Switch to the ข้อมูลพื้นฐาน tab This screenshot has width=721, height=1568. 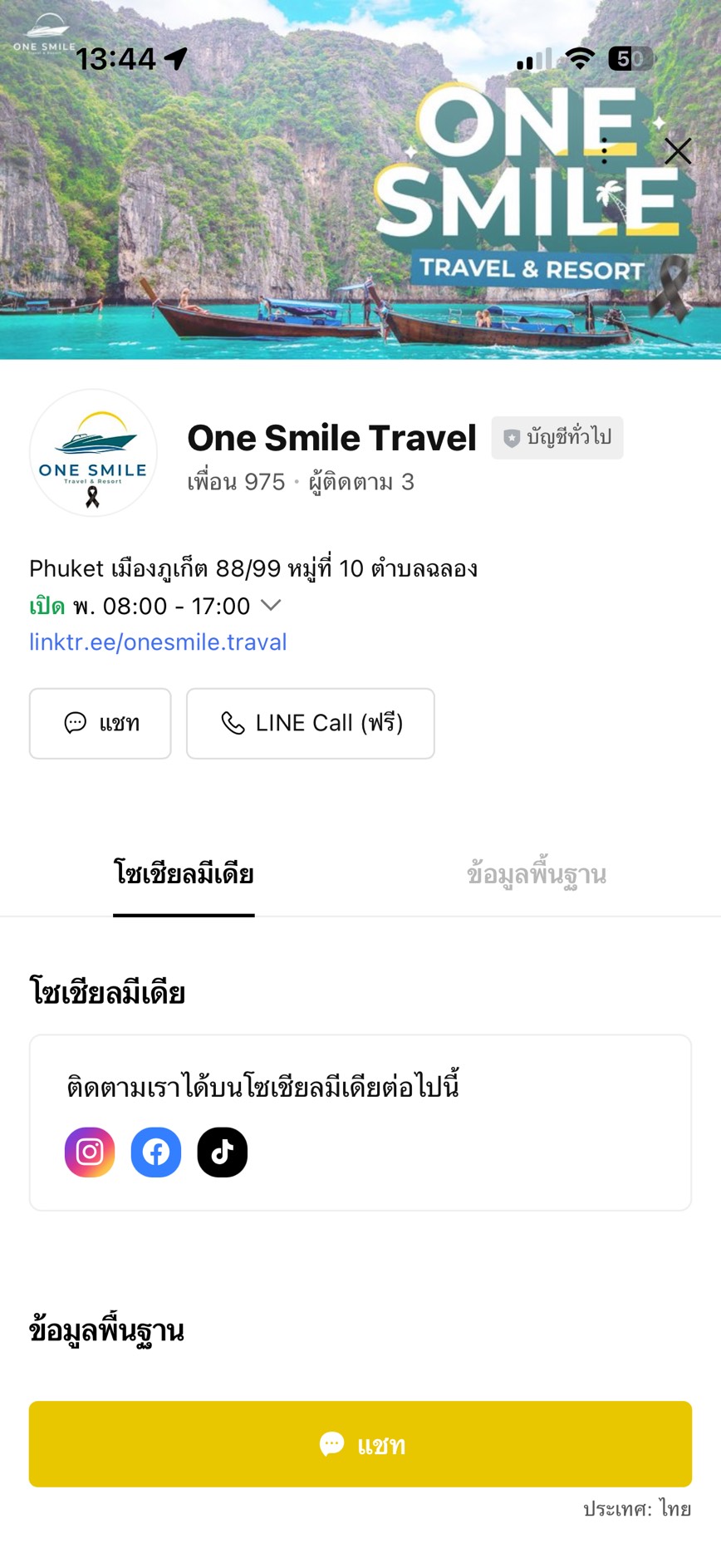[537, 875]
